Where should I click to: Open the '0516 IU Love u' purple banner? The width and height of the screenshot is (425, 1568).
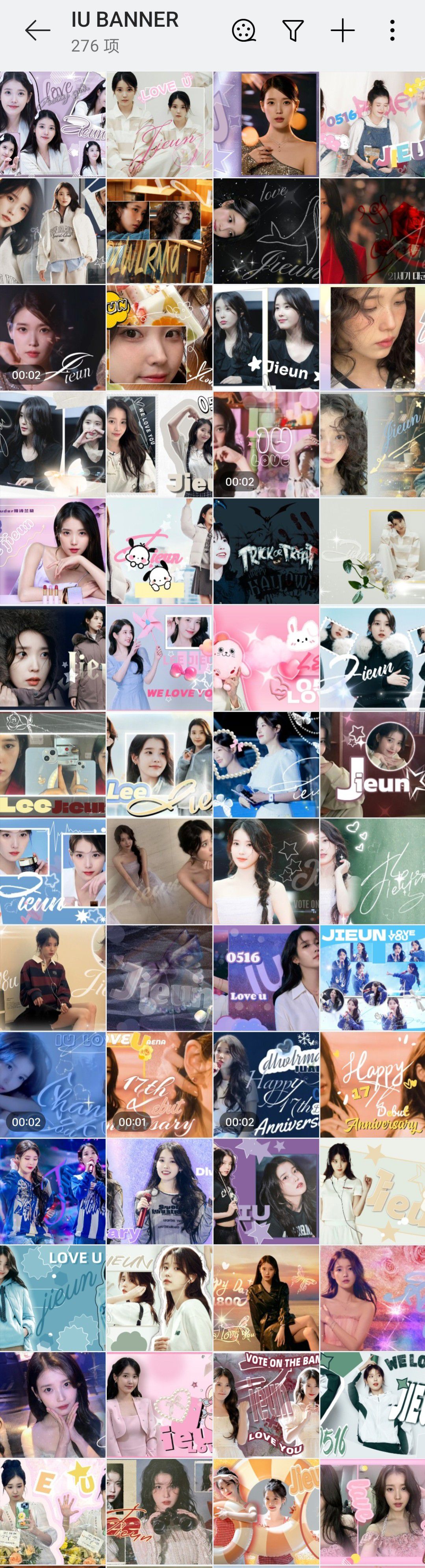[266, 977]
